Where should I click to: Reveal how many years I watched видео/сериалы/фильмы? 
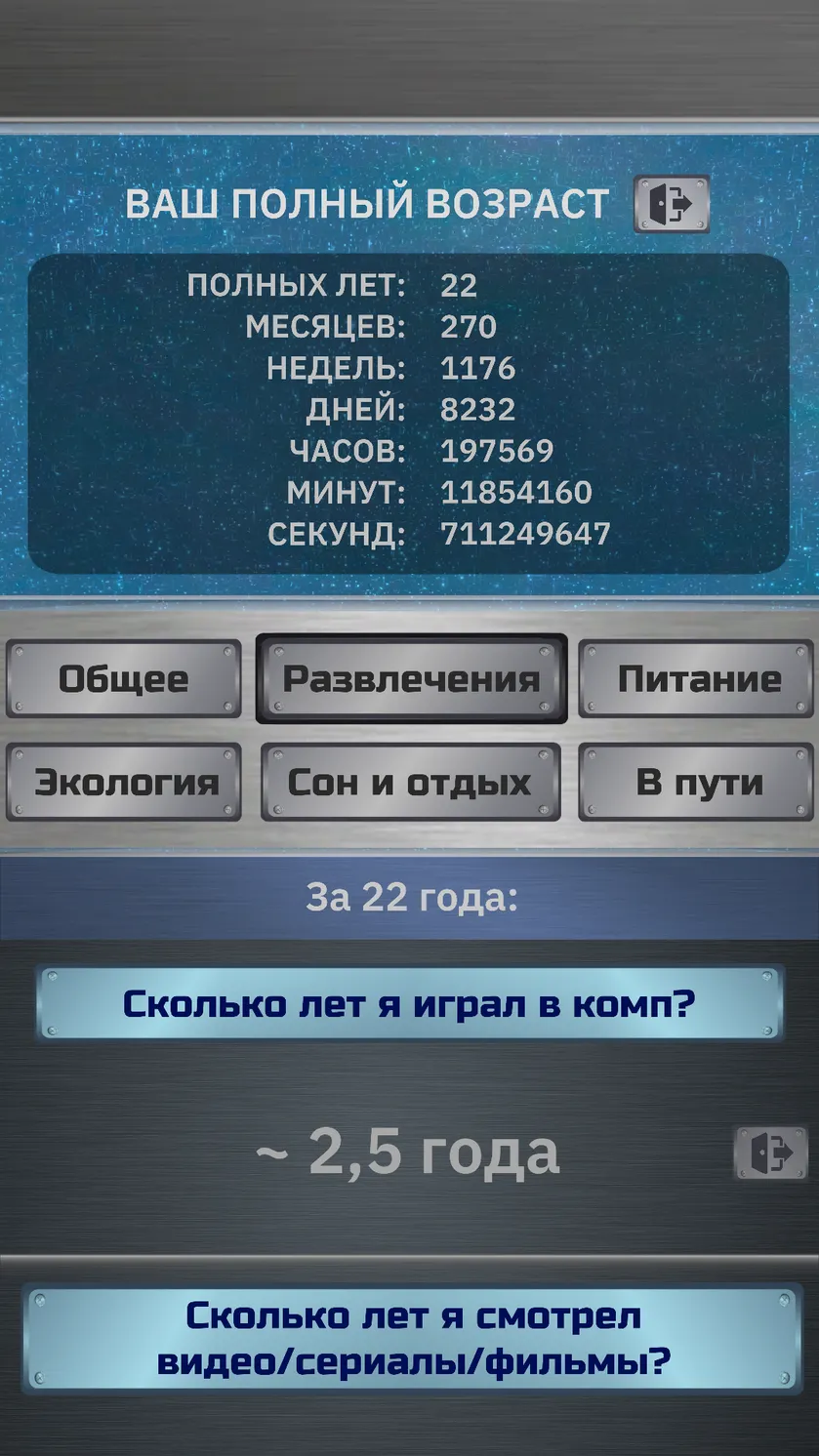412,1339
